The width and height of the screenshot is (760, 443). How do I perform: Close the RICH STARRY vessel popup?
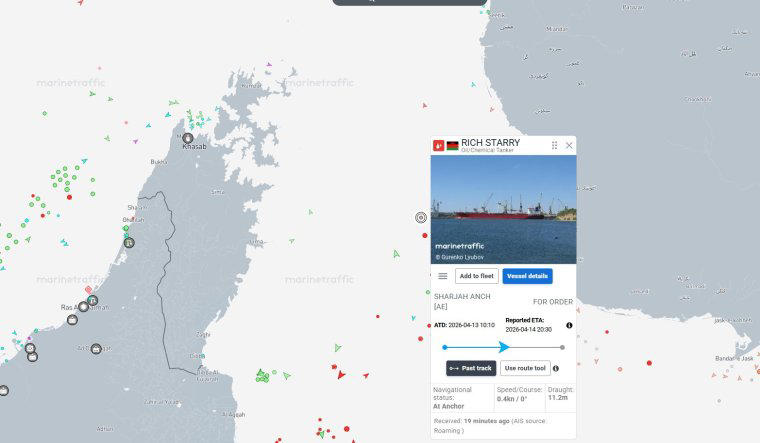pos(569,145)
